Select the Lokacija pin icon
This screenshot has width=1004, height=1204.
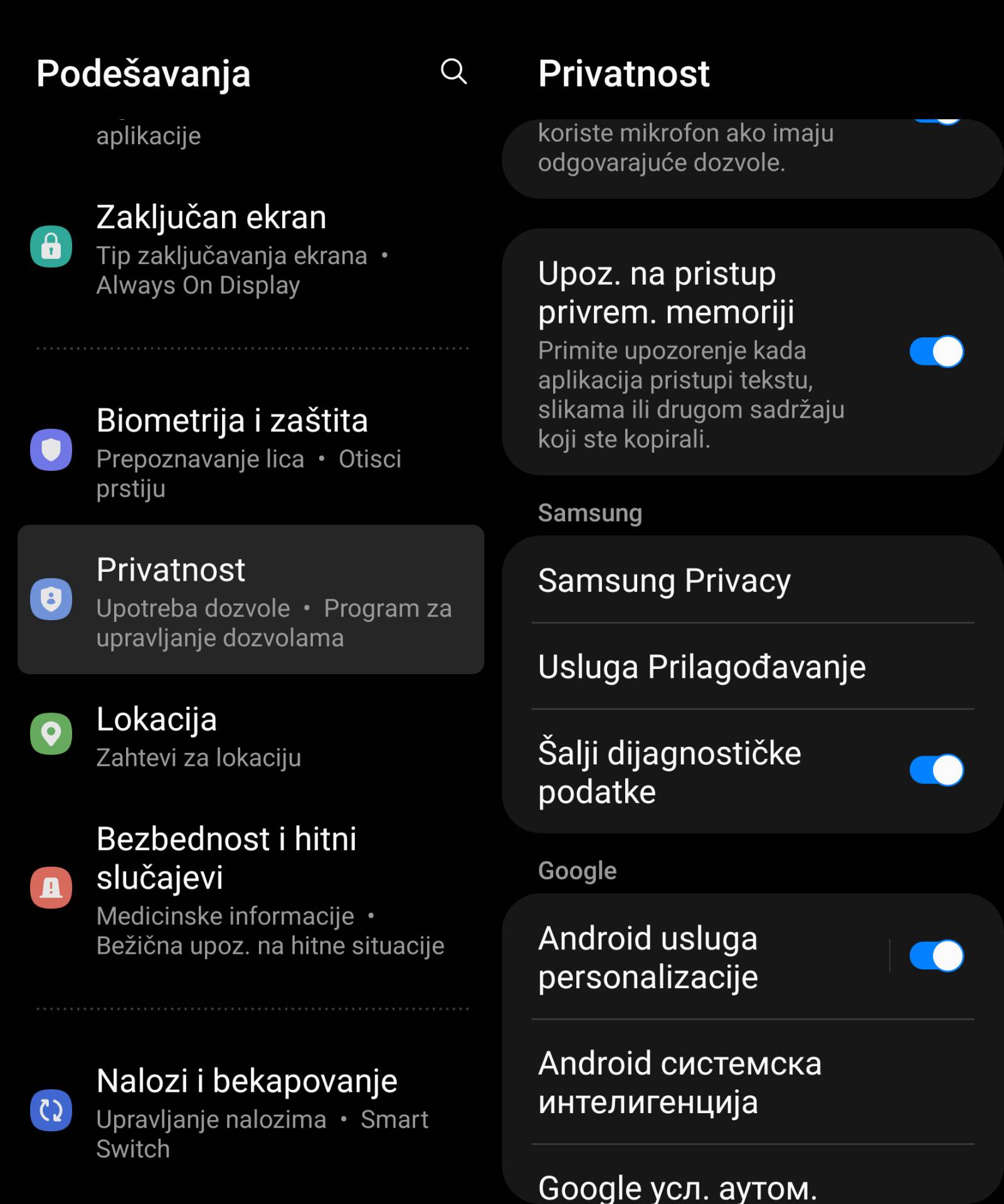tap(50, 735)
